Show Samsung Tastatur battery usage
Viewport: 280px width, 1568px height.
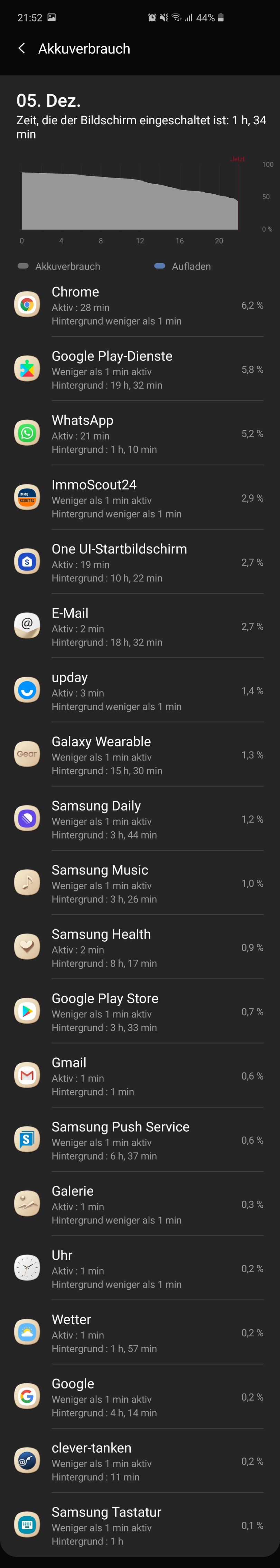point(140,1526)
